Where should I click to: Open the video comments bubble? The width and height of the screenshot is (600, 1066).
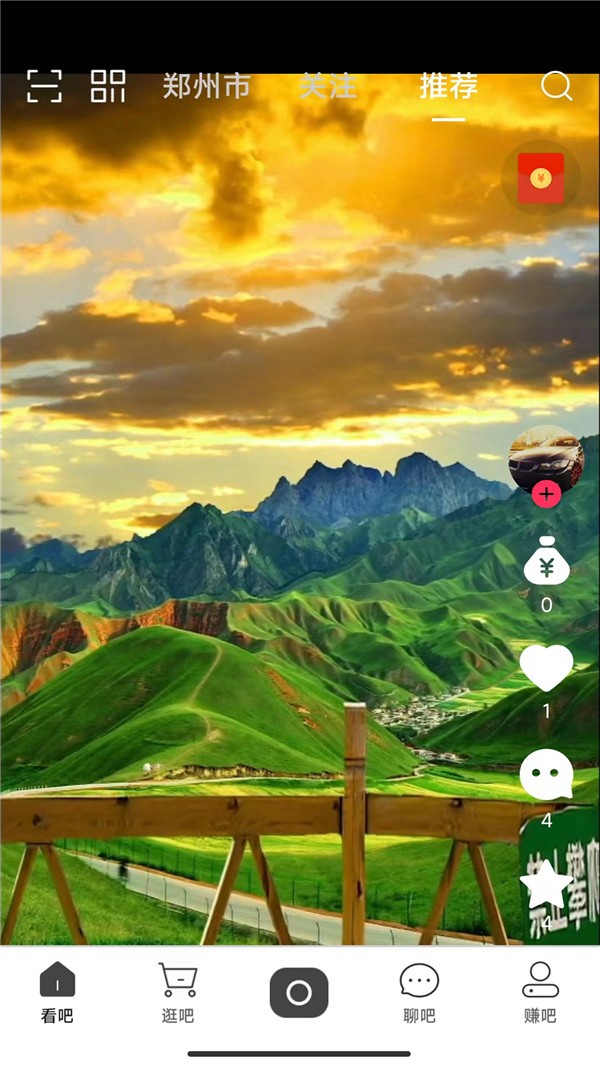[546, 775]
